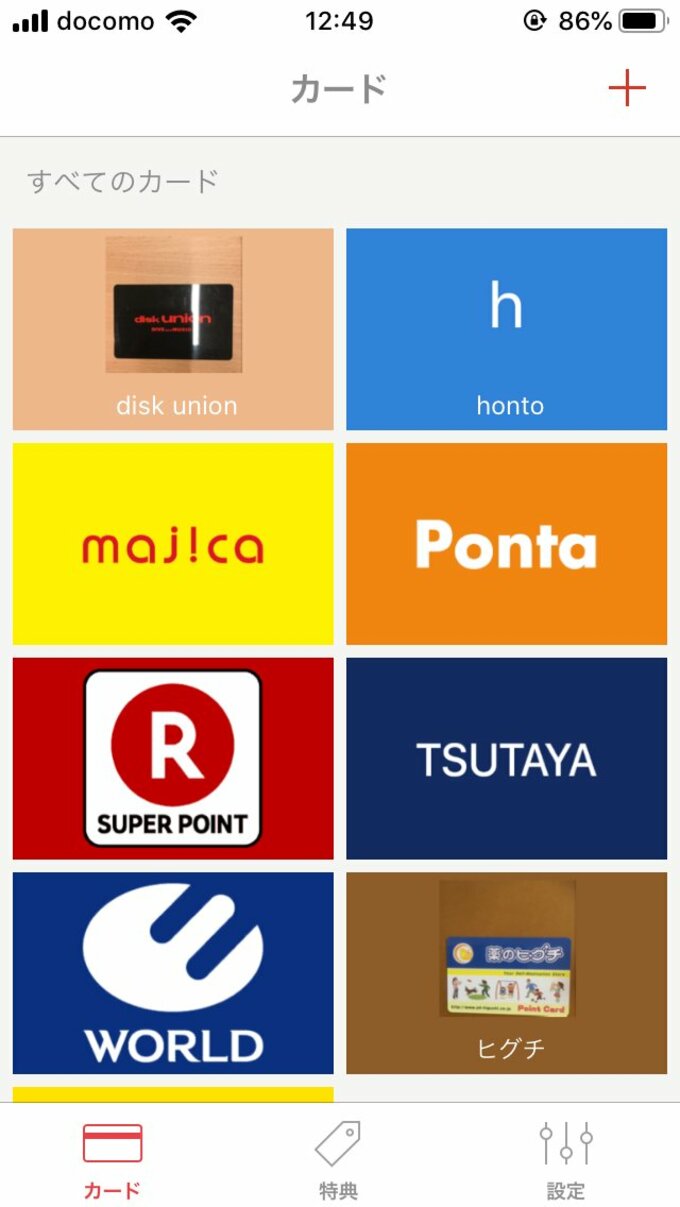The height and width of the screenshot is (1207, 680).
Task: Open the ヒグチ point card
Action: (x=506, y=972)
